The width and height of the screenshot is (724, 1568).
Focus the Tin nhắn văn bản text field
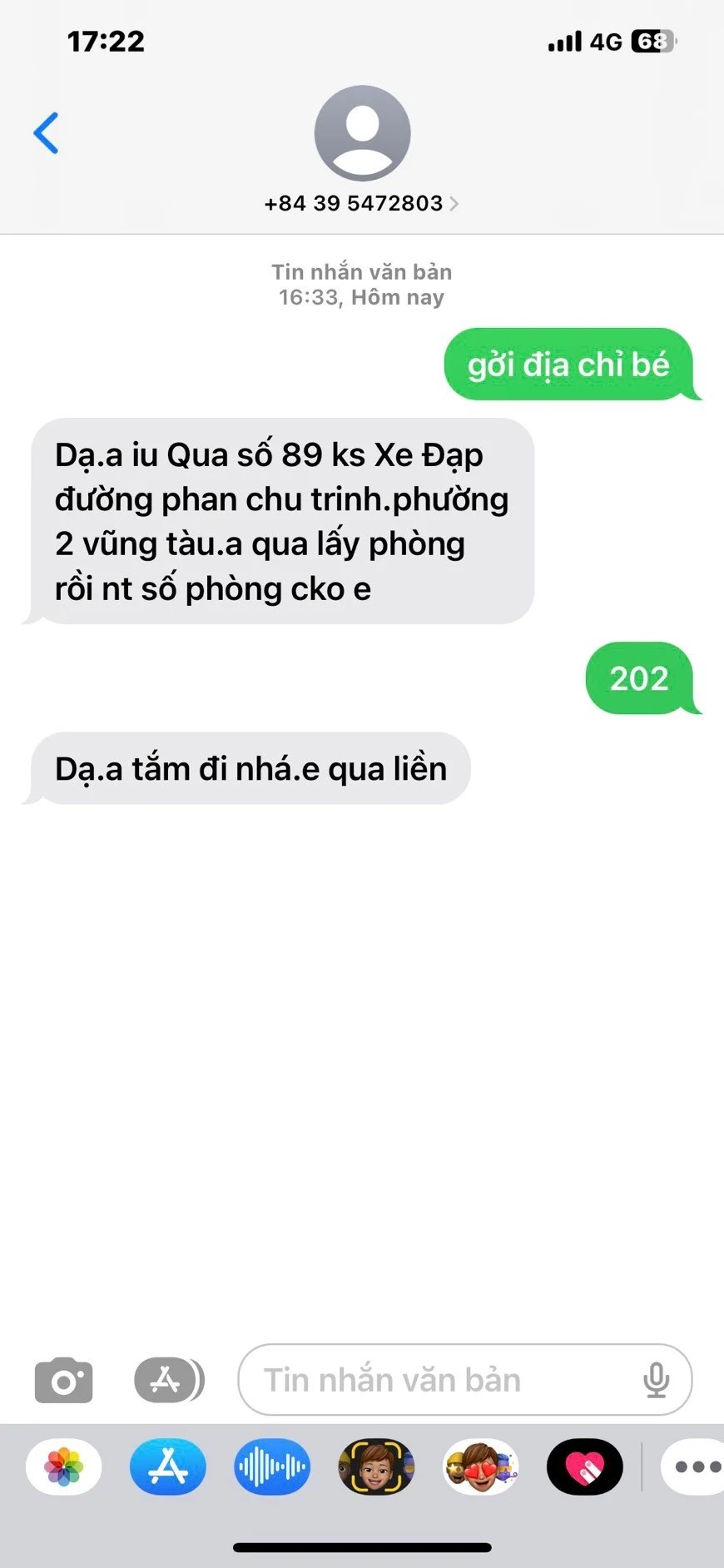pyautogui.click(x=441, y=1380)
